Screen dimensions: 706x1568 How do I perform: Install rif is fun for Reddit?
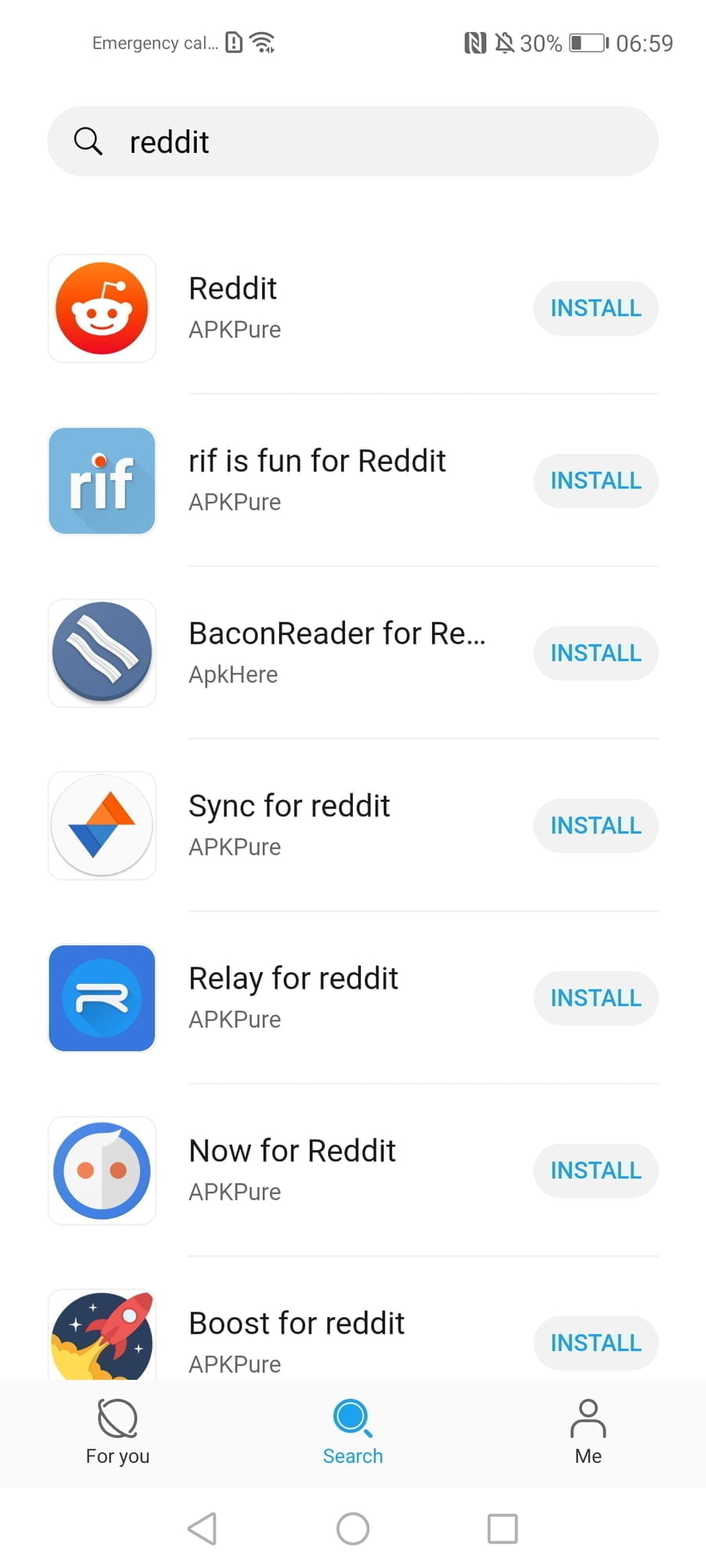tap(595, 481)
